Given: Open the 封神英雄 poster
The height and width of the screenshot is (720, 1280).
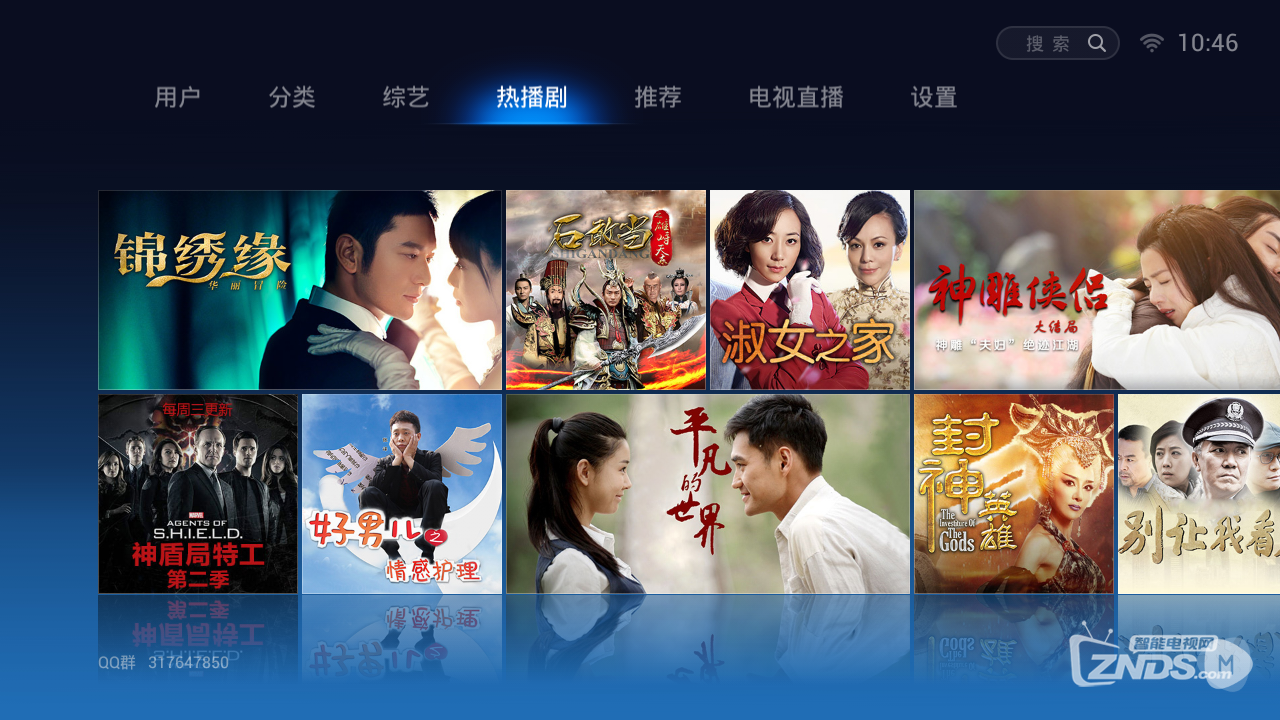Looking at the screenshot, I should (1014, 494).
